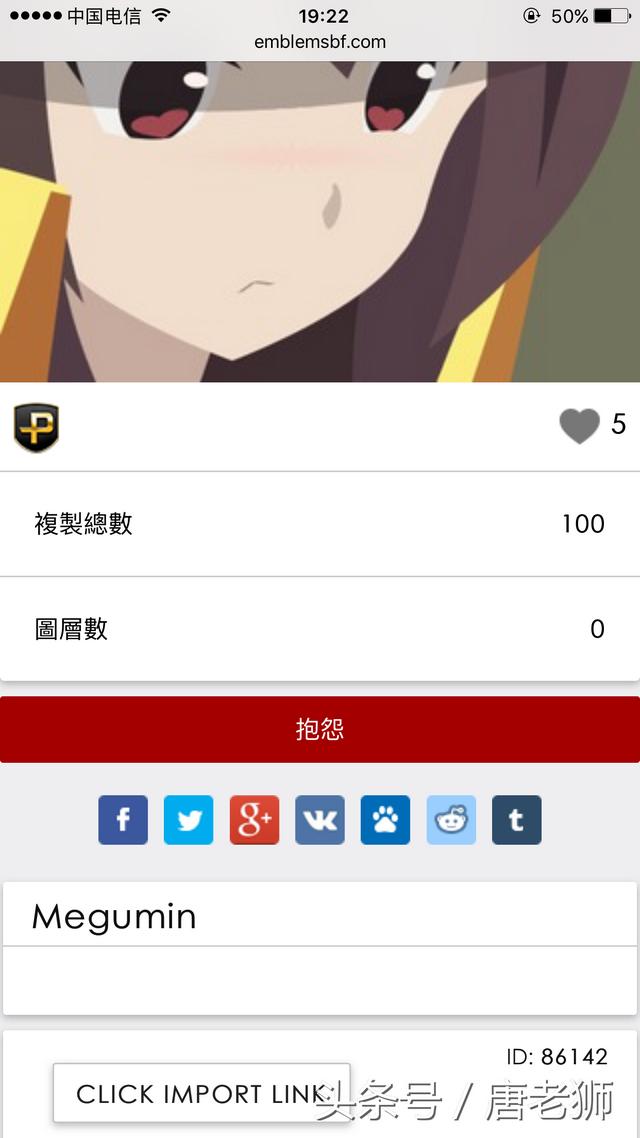
Task: Share the emblem on Twitter
Action: pyautogui.click(x=189, y=820)
